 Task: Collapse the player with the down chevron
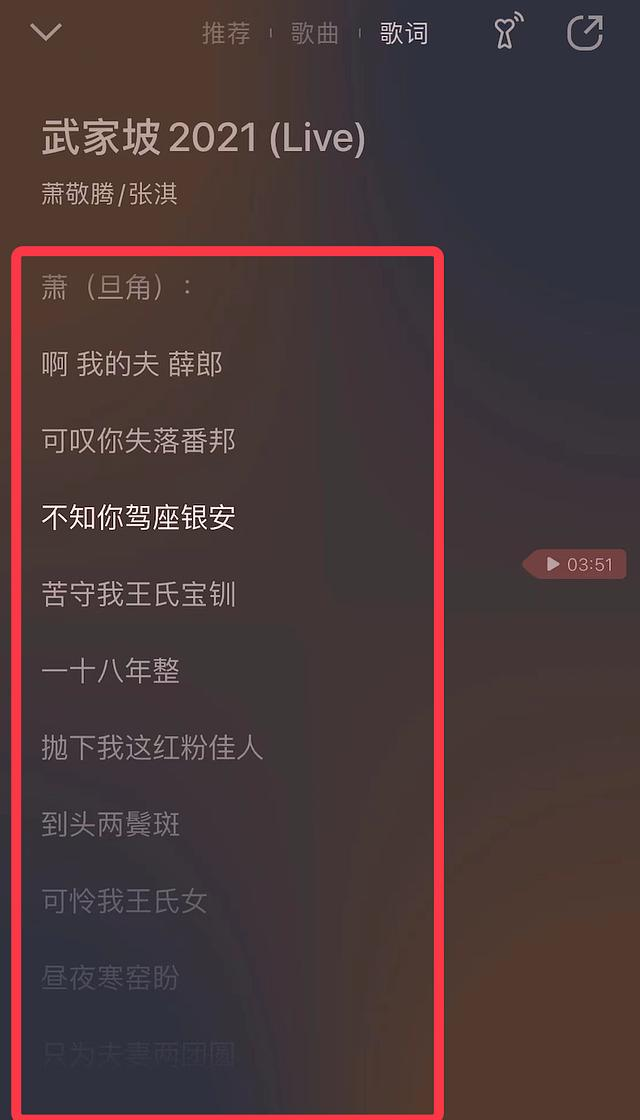click(46, 32)
